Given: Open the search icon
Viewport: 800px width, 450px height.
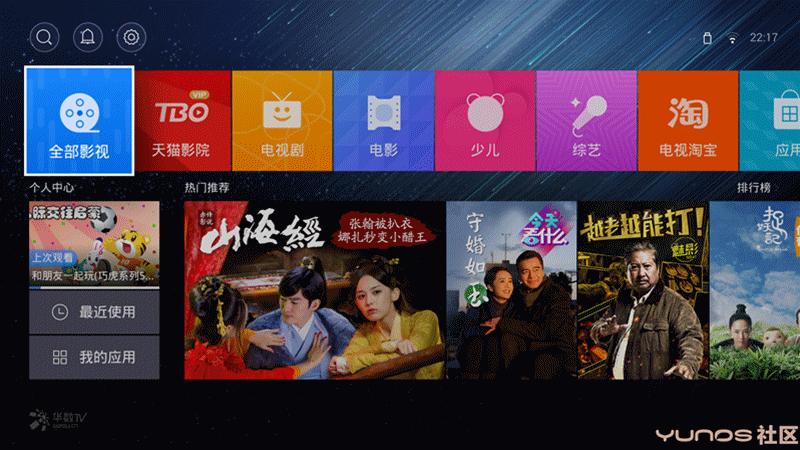Looking at the screenshot, I should (x=45, y=38).
